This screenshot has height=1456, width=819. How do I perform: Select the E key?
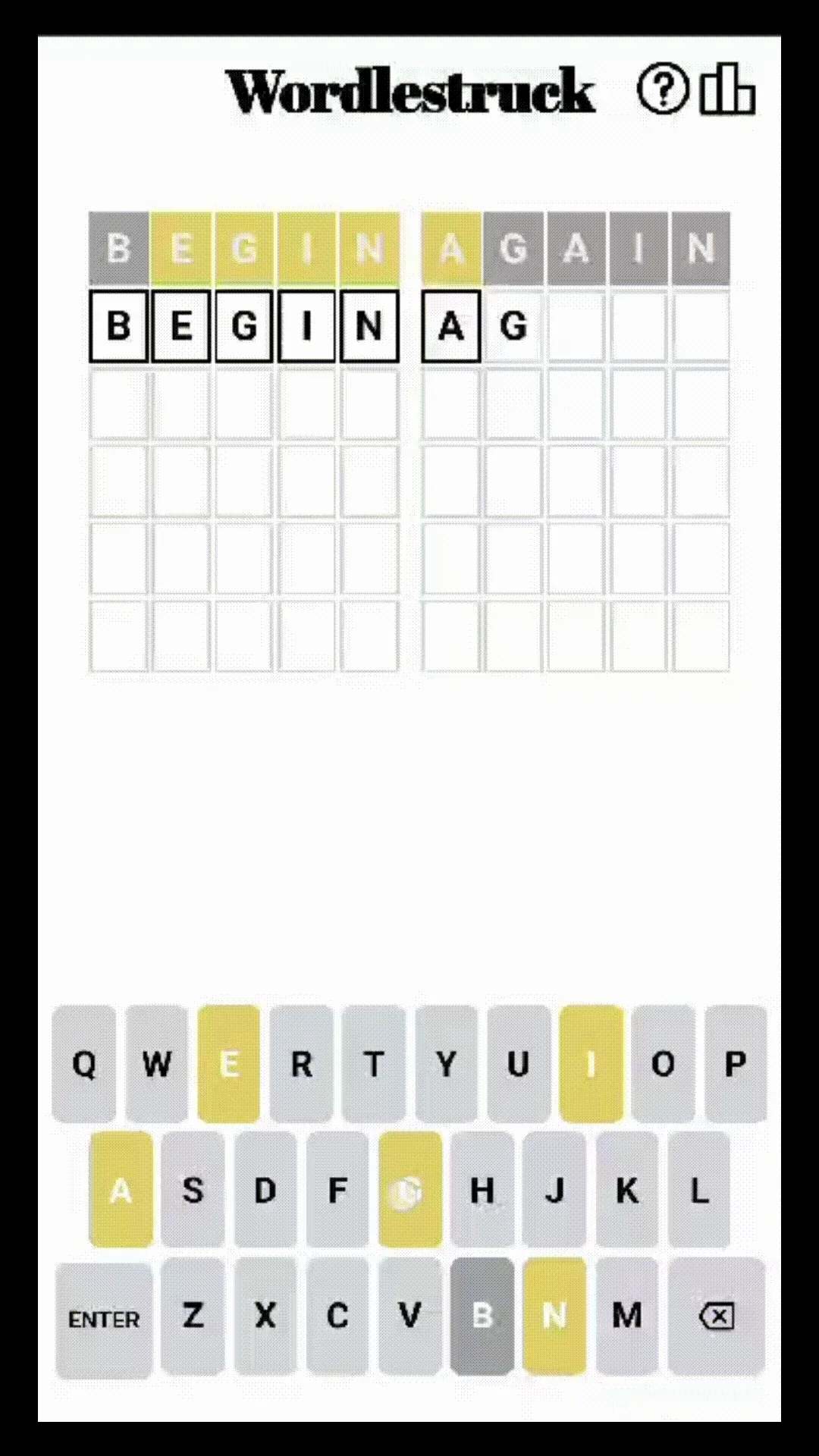(x=228, y=1064)
